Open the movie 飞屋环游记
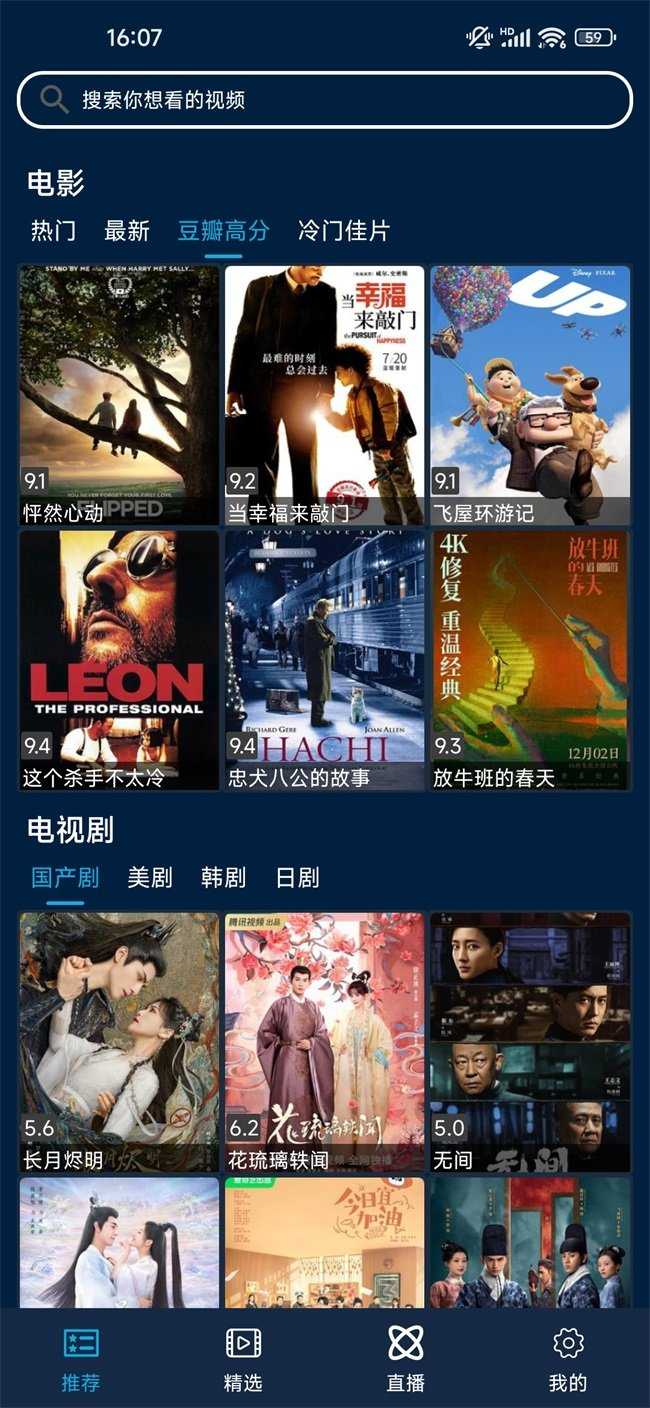Screen dimensions: 650x1408 [x=531, y=395]
